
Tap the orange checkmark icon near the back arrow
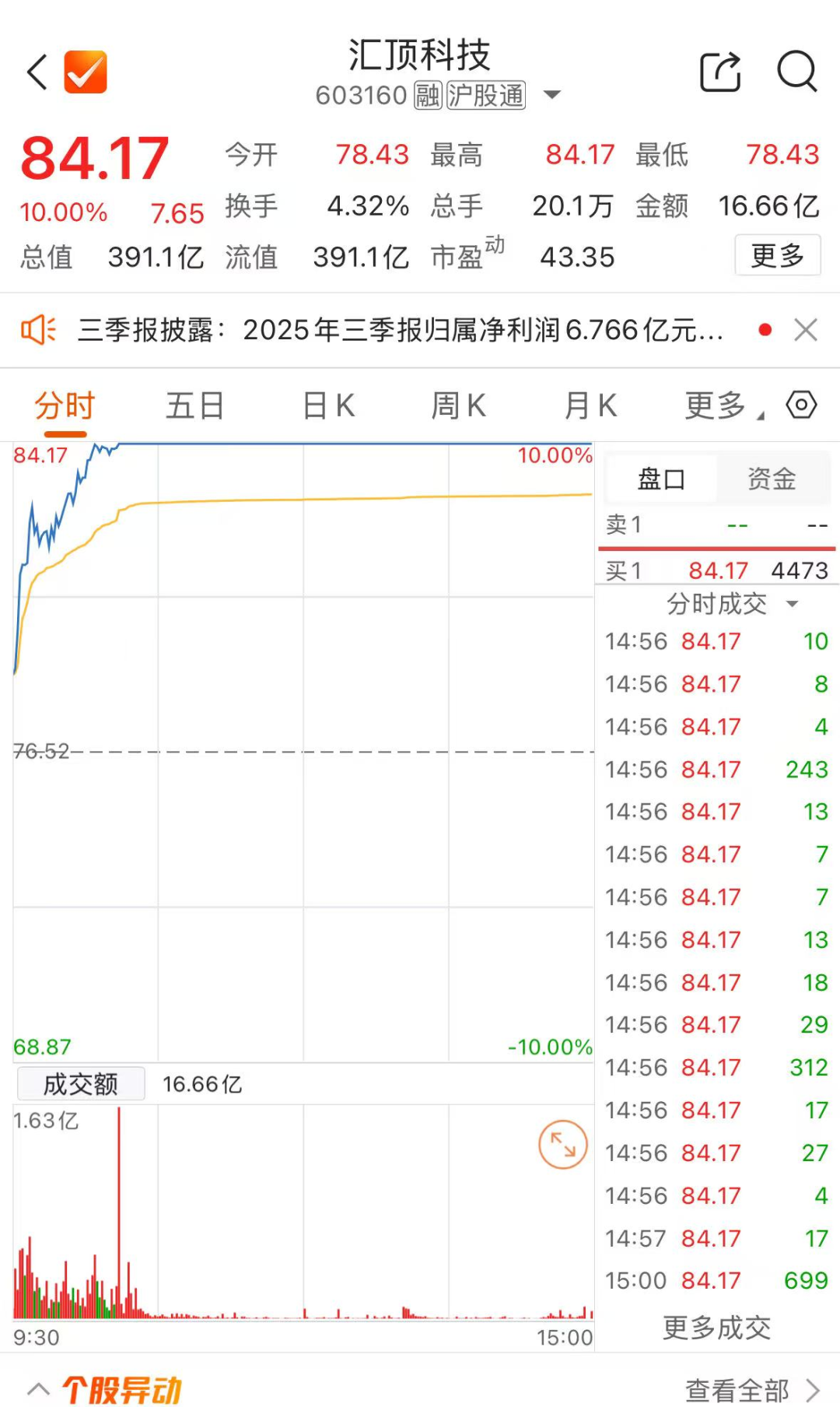[84, 72]
